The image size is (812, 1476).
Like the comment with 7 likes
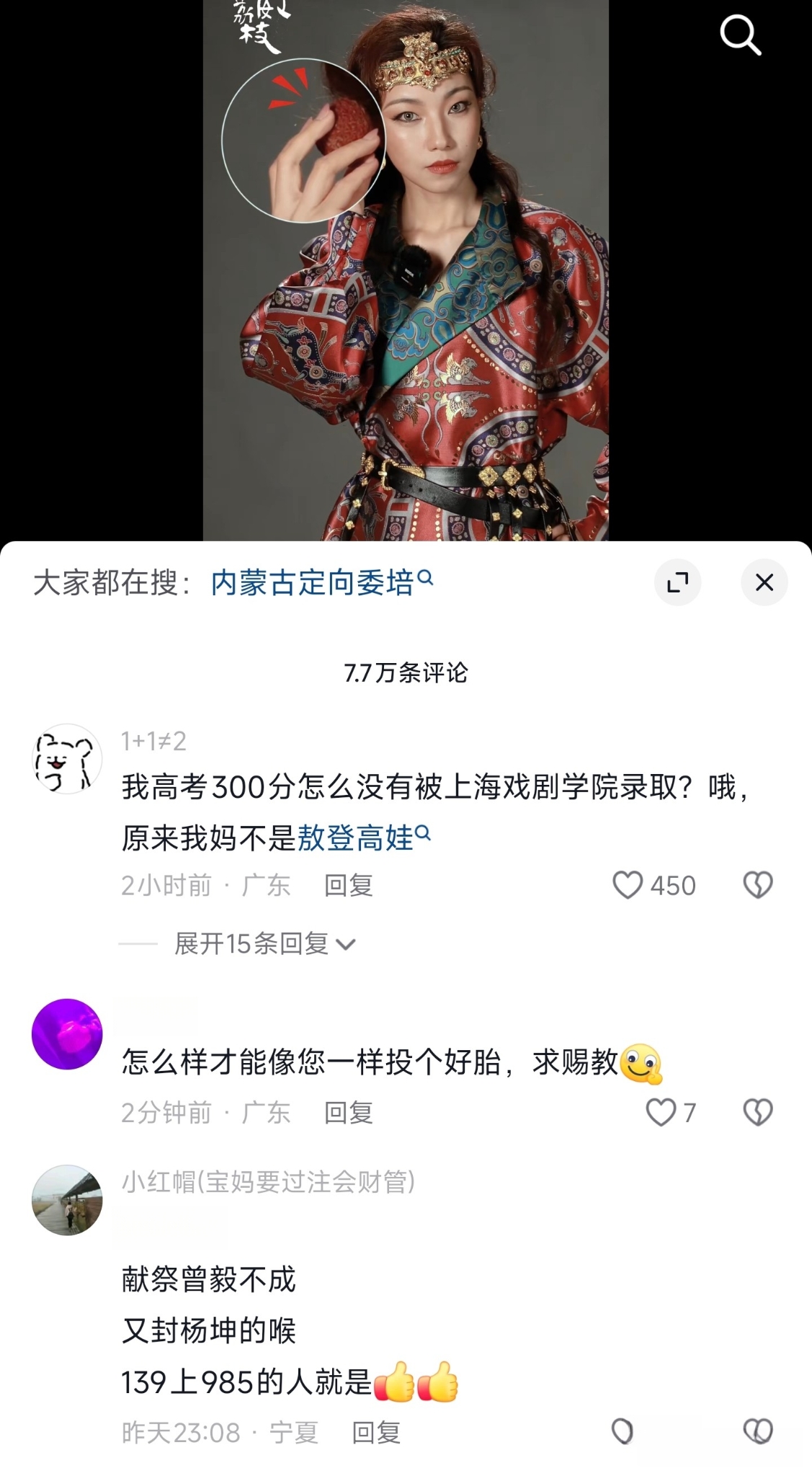(660, 1113)
